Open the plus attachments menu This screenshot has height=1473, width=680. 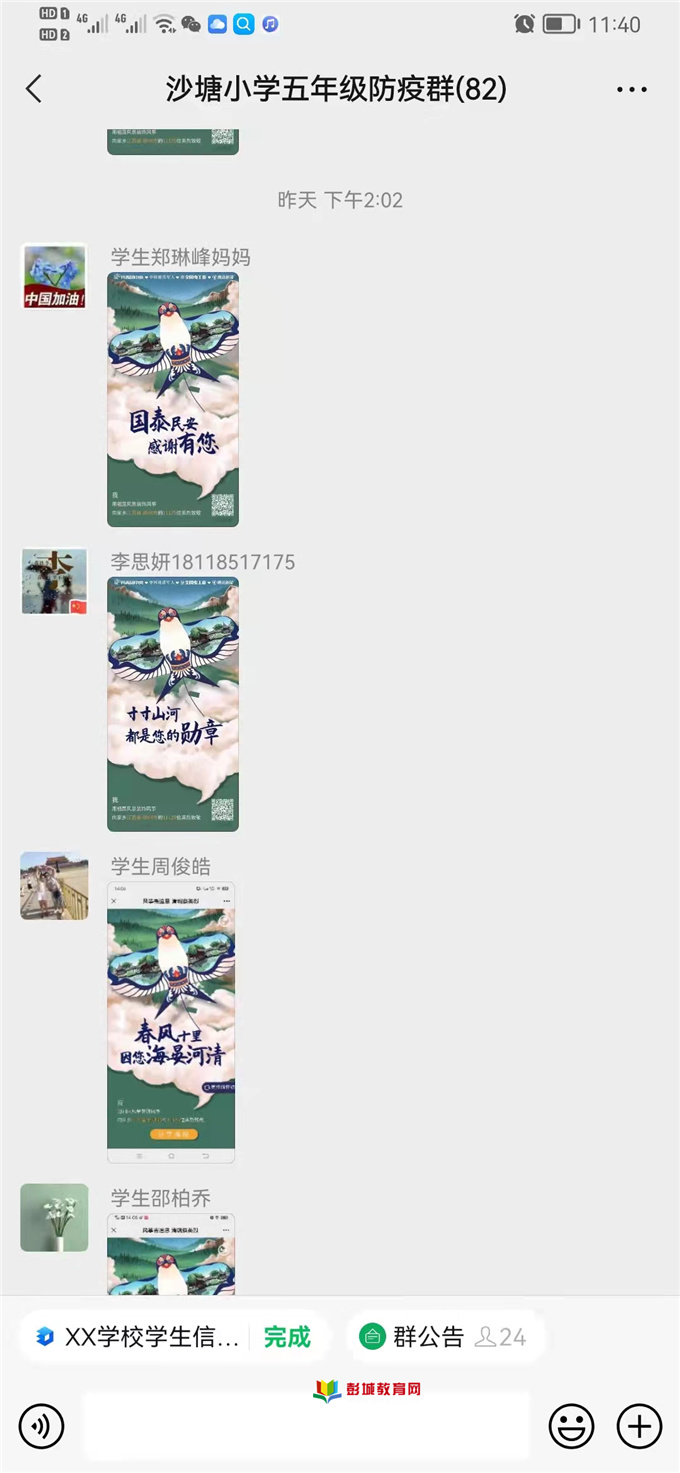pyautogui.click(x=639, y=1426)
